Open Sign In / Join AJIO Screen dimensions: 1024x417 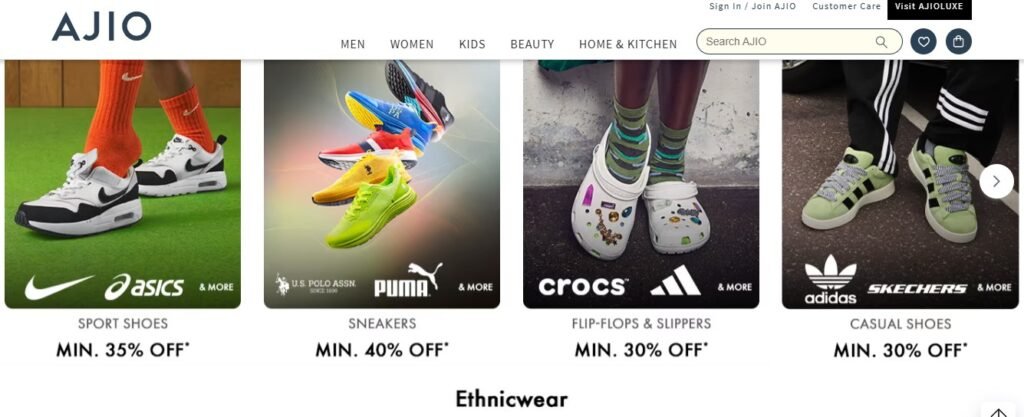click(752, 6)
